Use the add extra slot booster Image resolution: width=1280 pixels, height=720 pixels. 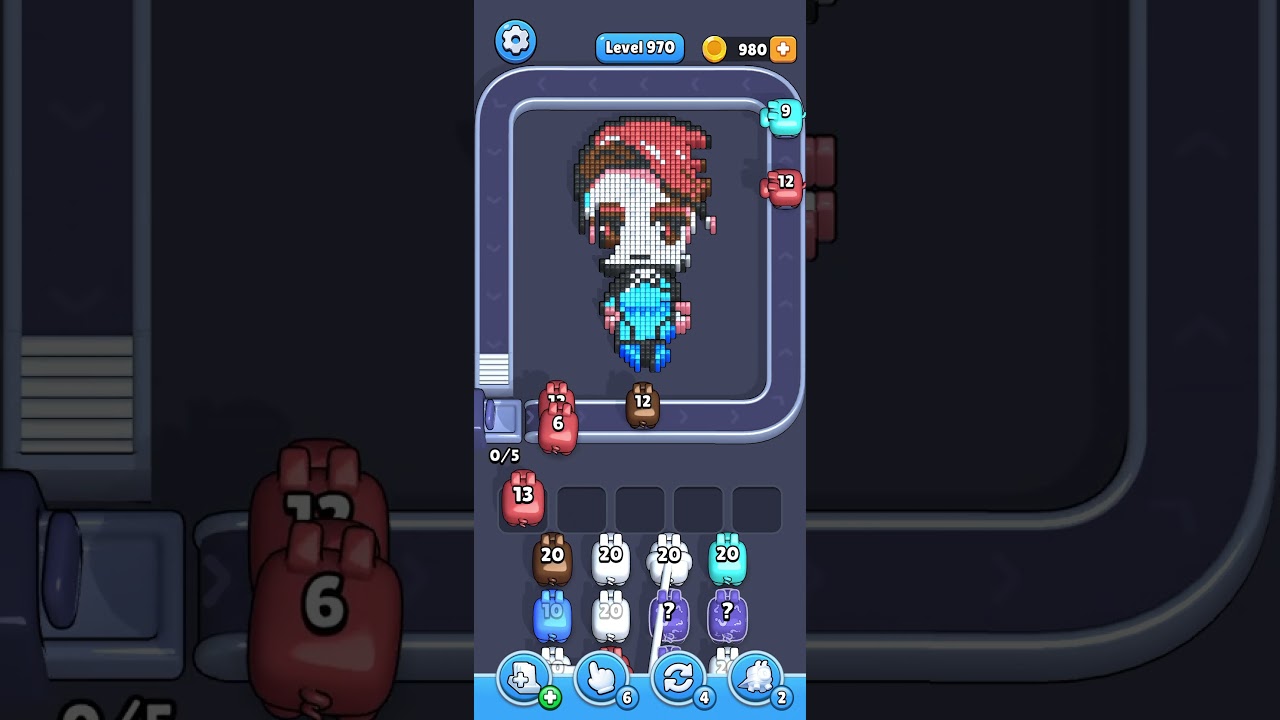pyautogui.click(x=524, y=679)
